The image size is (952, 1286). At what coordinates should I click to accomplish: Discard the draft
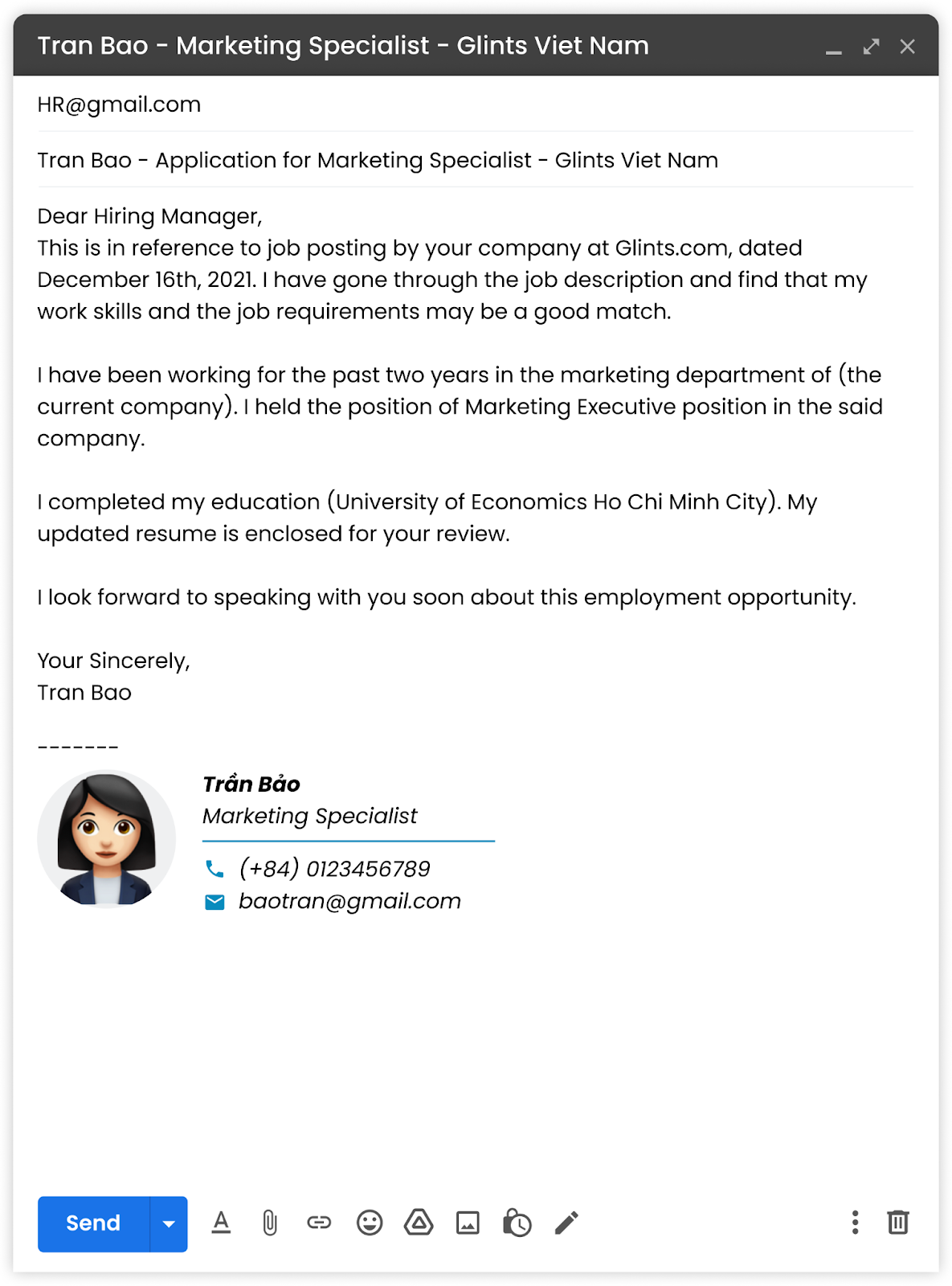[898, 1223]
